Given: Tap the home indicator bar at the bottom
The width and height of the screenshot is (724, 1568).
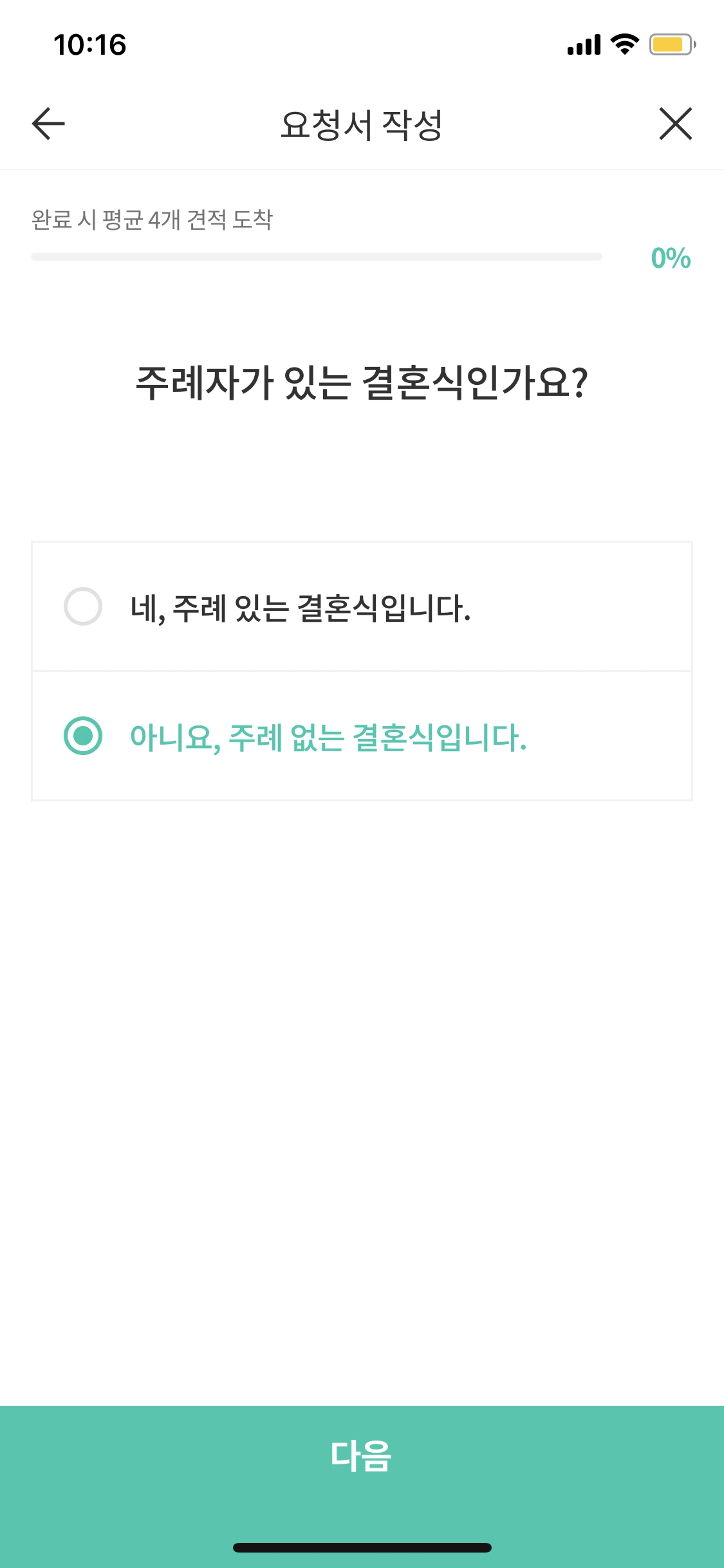Looking at the screenshot, I should click(x=362, y=1546).
